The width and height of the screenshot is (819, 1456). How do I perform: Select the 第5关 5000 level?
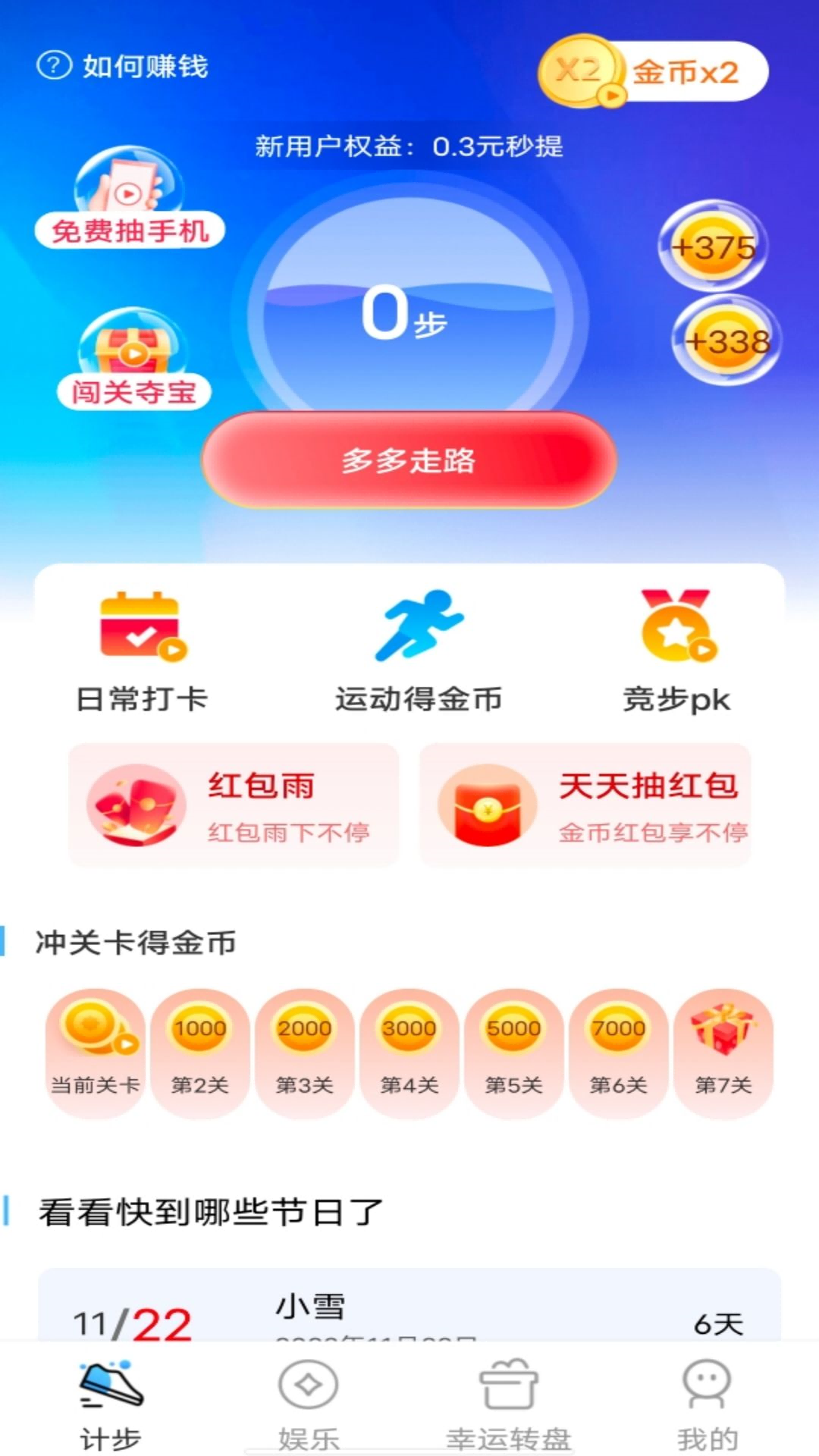[514, 1053]
